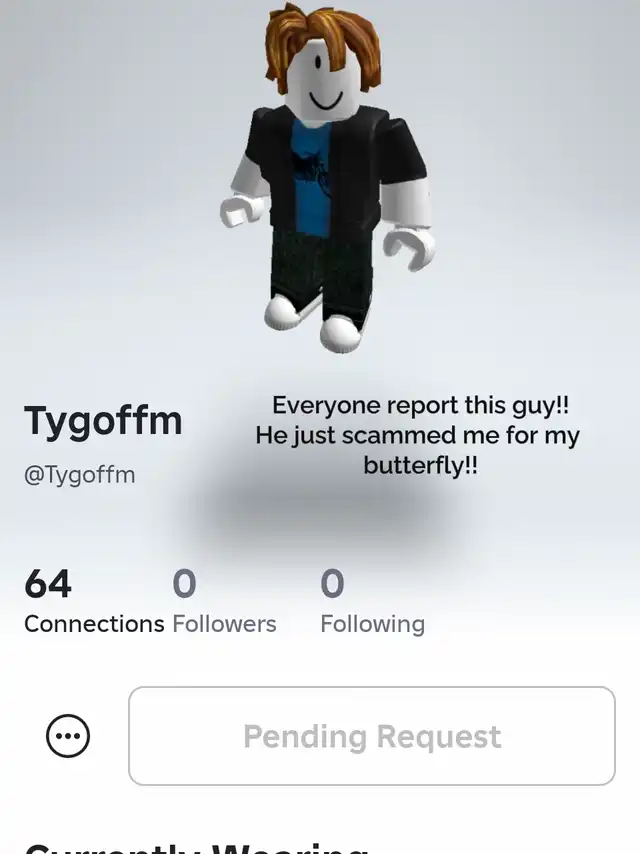Open the 0 Followers list

[x=224, y=602]
